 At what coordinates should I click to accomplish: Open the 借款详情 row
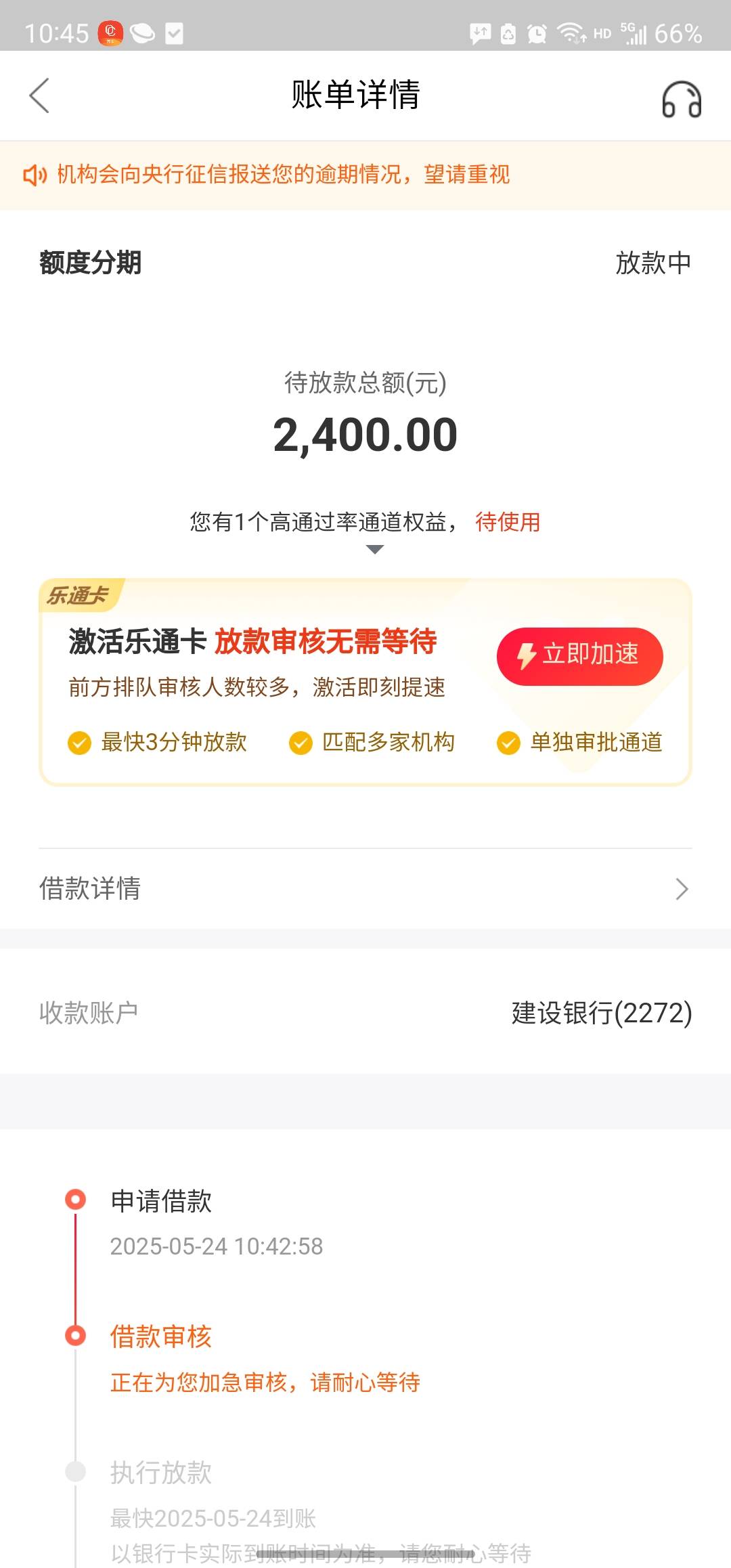coord(365,888)
